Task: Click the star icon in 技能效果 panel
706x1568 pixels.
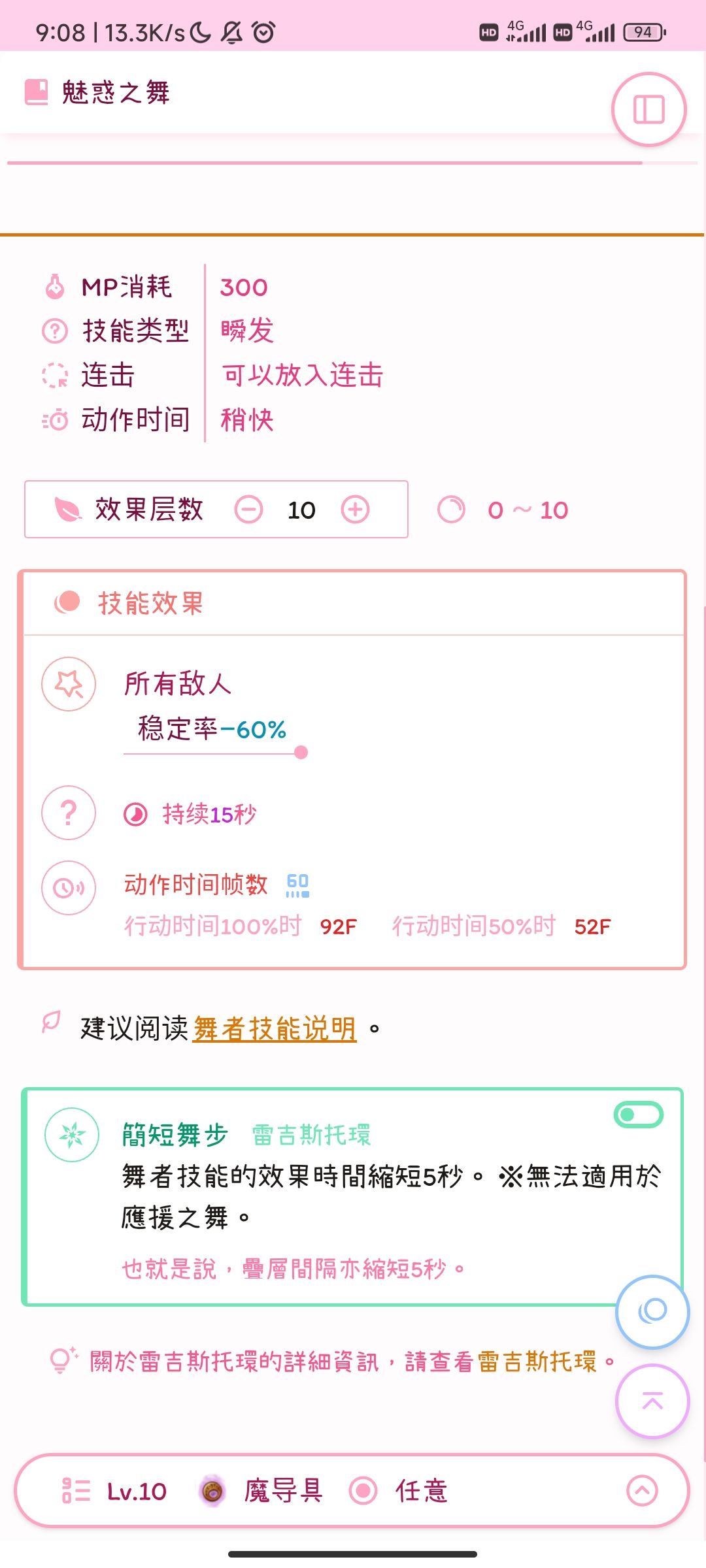Action: [x=68, y=685]
